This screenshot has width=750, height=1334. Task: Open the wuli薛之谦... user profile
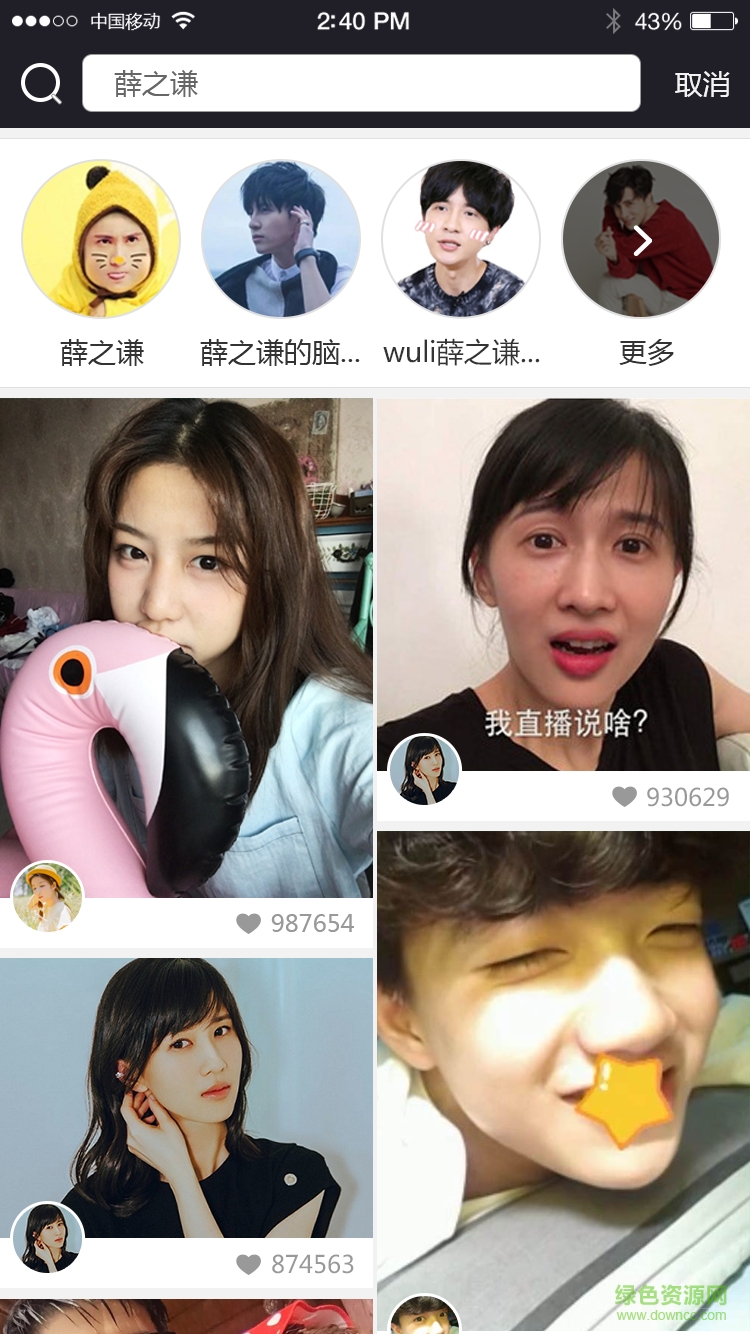461,239
